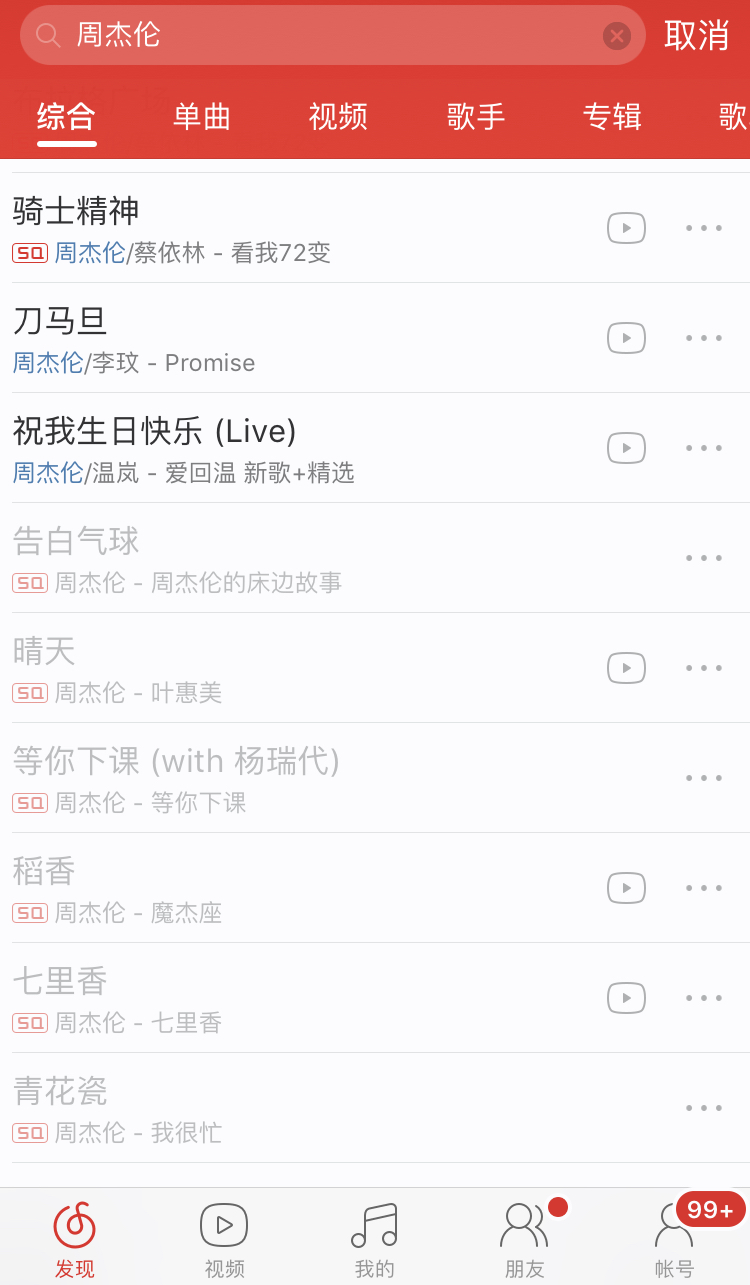Tap 取消 to cancel the search
The image size is (750, 1285).
tap(699, 36)
